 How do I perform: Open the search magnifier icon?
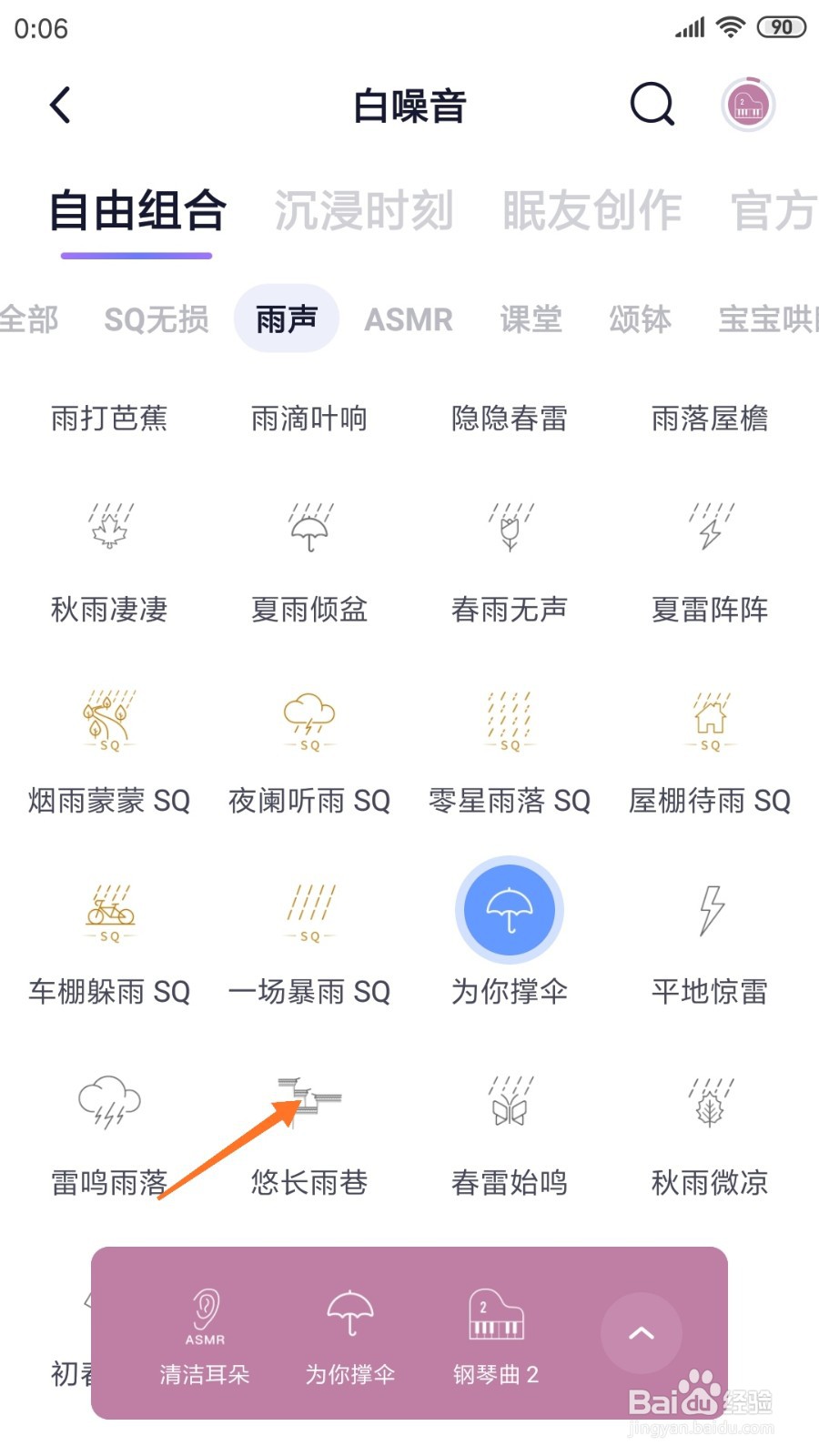(x=652, y=105)
